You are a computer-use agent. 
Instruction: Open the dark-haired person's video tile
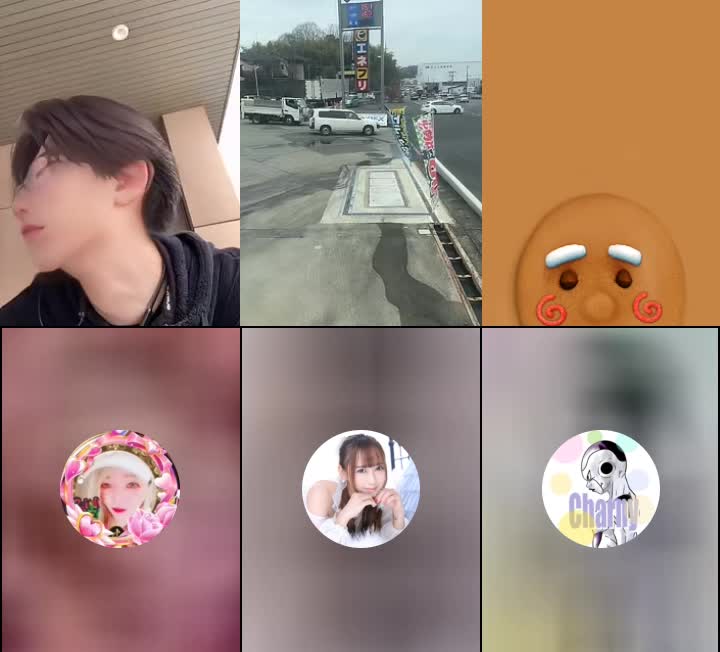click(120, 163)
